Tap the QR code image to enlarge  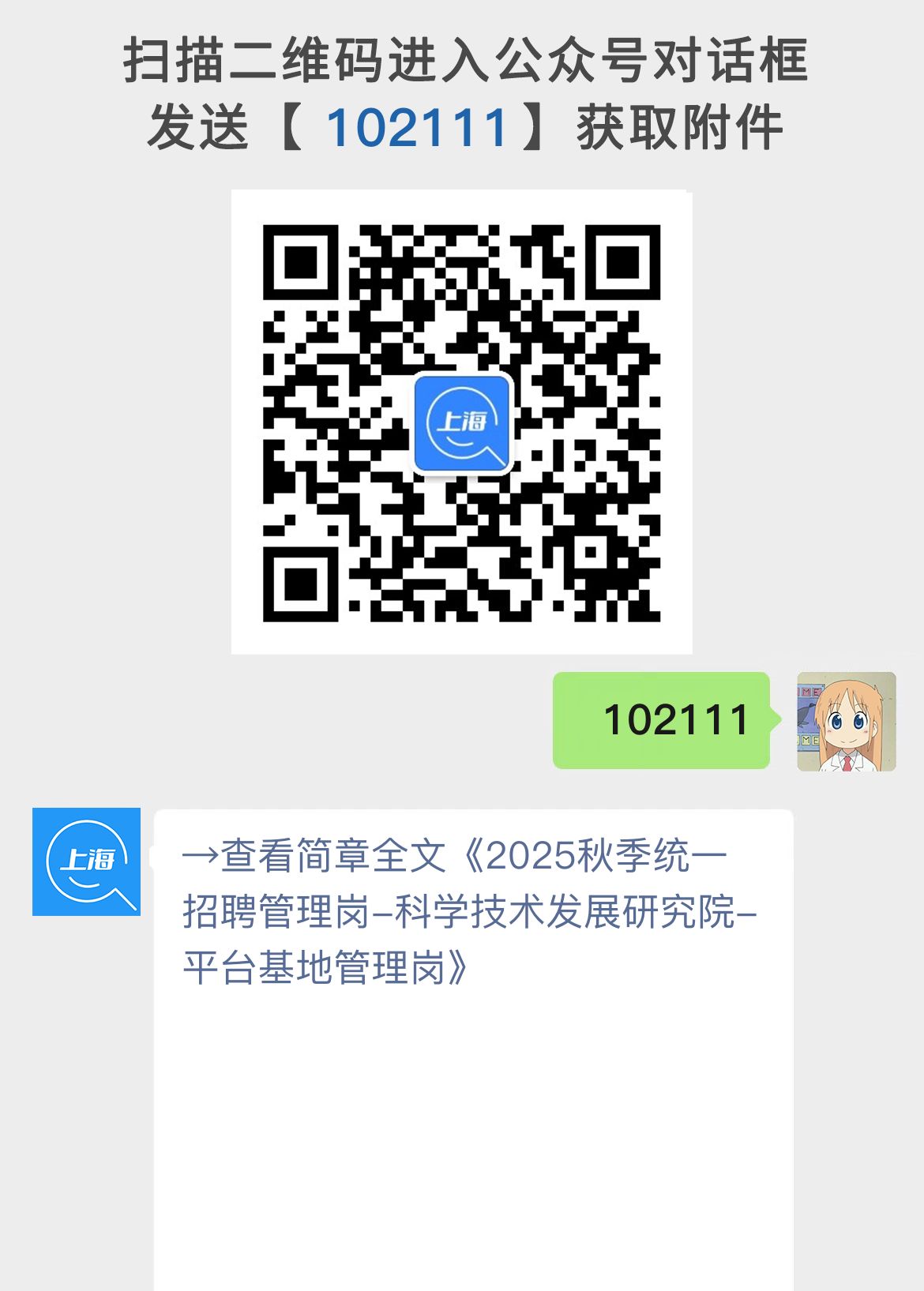click(462, 422)
